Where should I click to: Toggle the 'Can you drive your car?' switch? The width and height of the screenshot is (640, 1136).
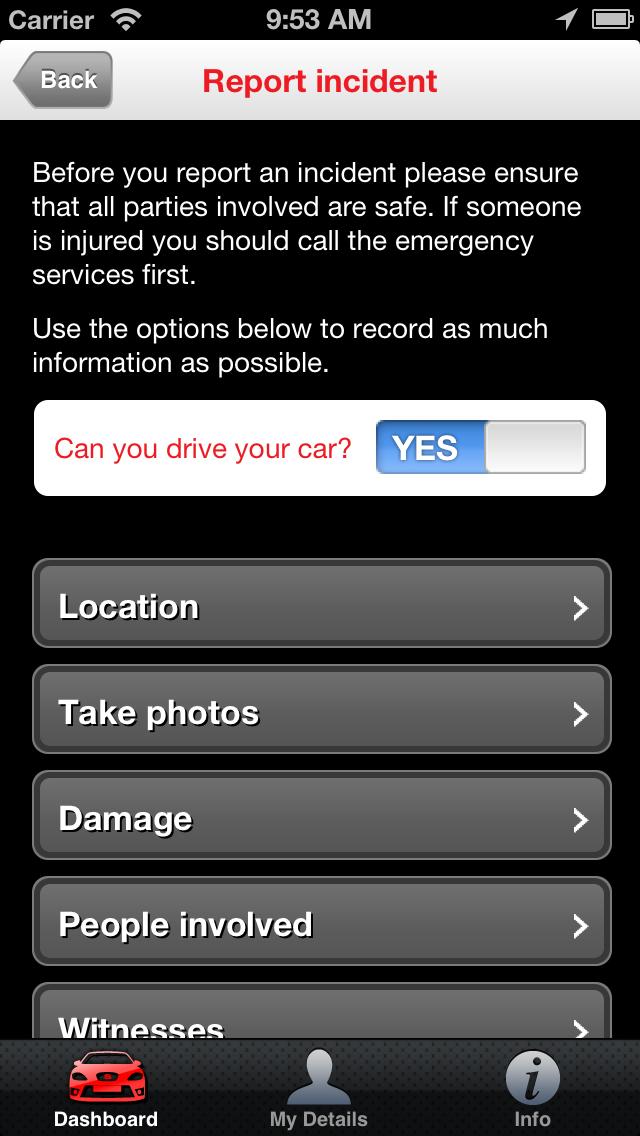(480, 447)
